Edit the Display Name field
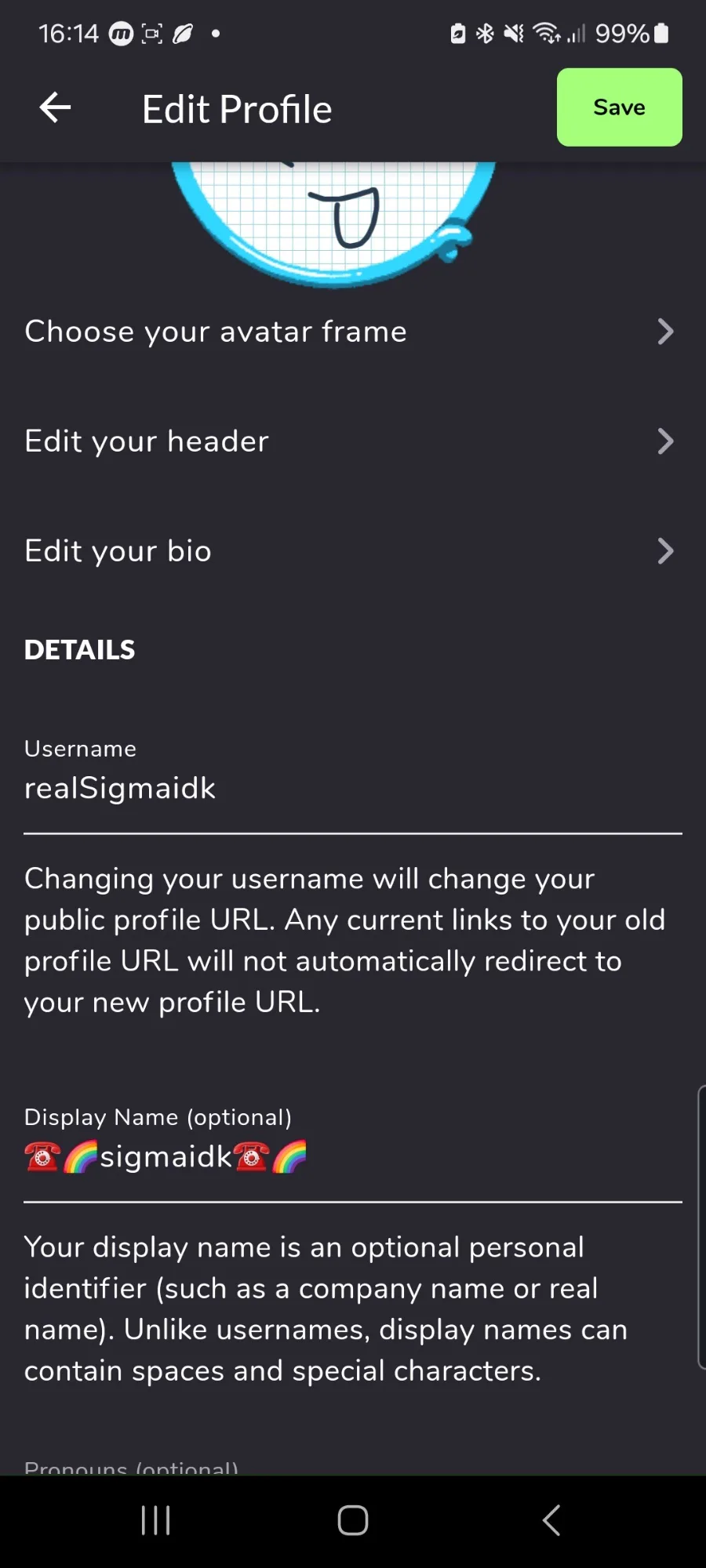The height and width of the screenshot is (1568, 706). pyautogui.click(x=352, y=1156)
